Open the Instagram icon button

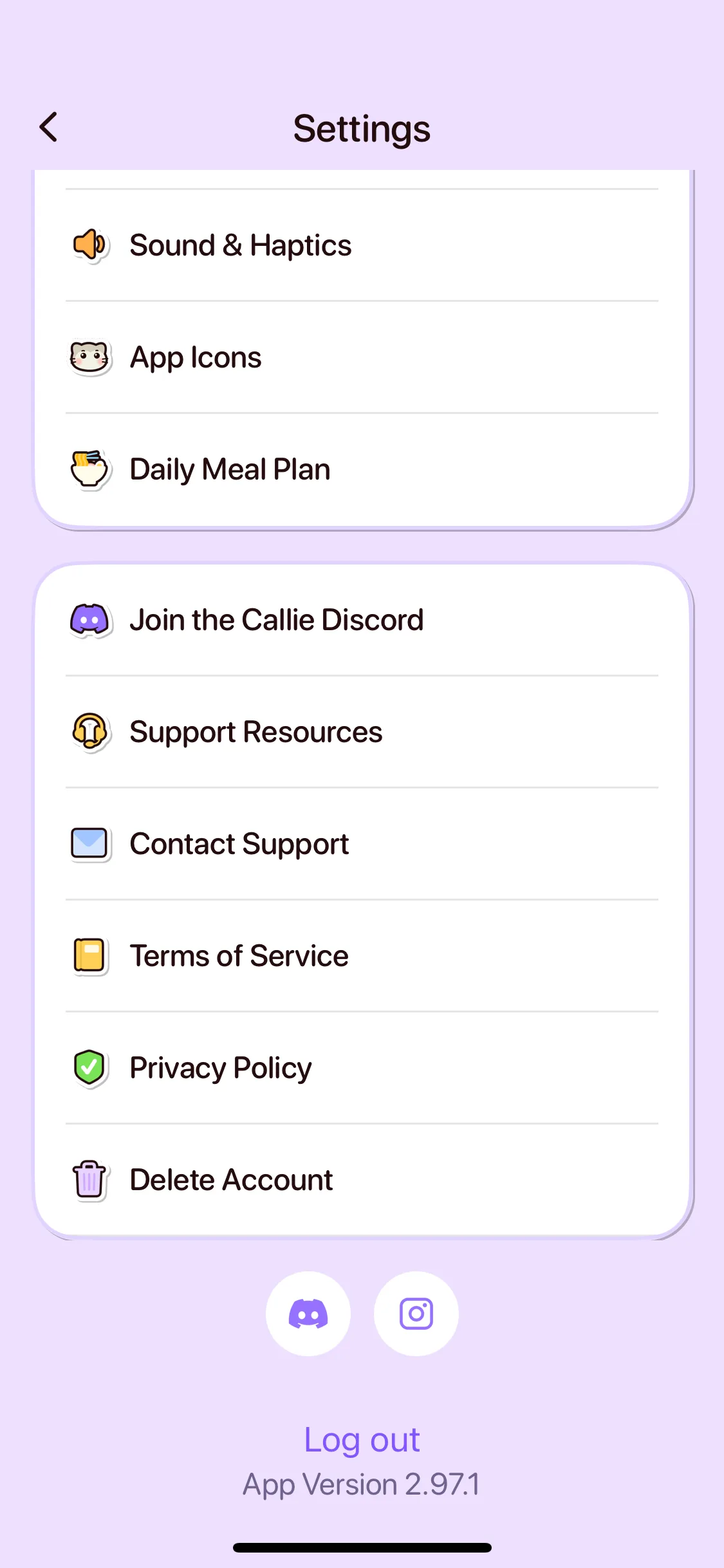pyautogui.click(x=416, y=1314)
